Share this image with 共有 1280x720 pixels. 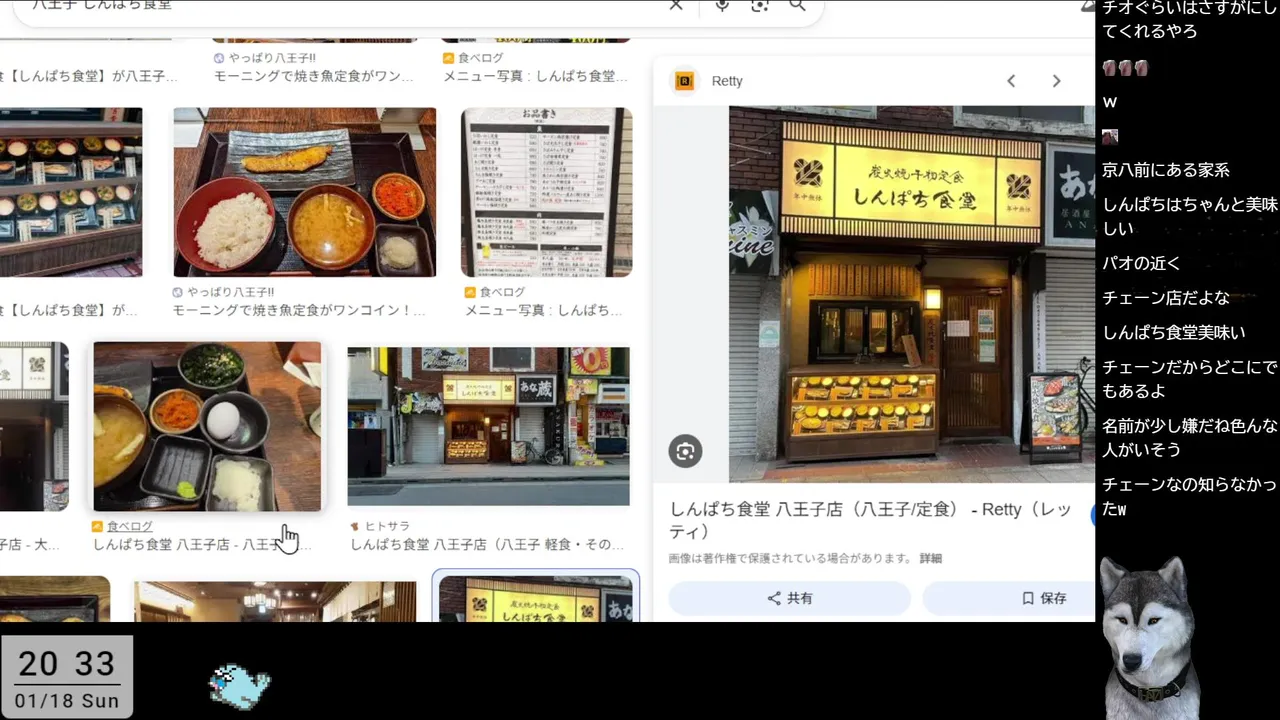point(789,598)
